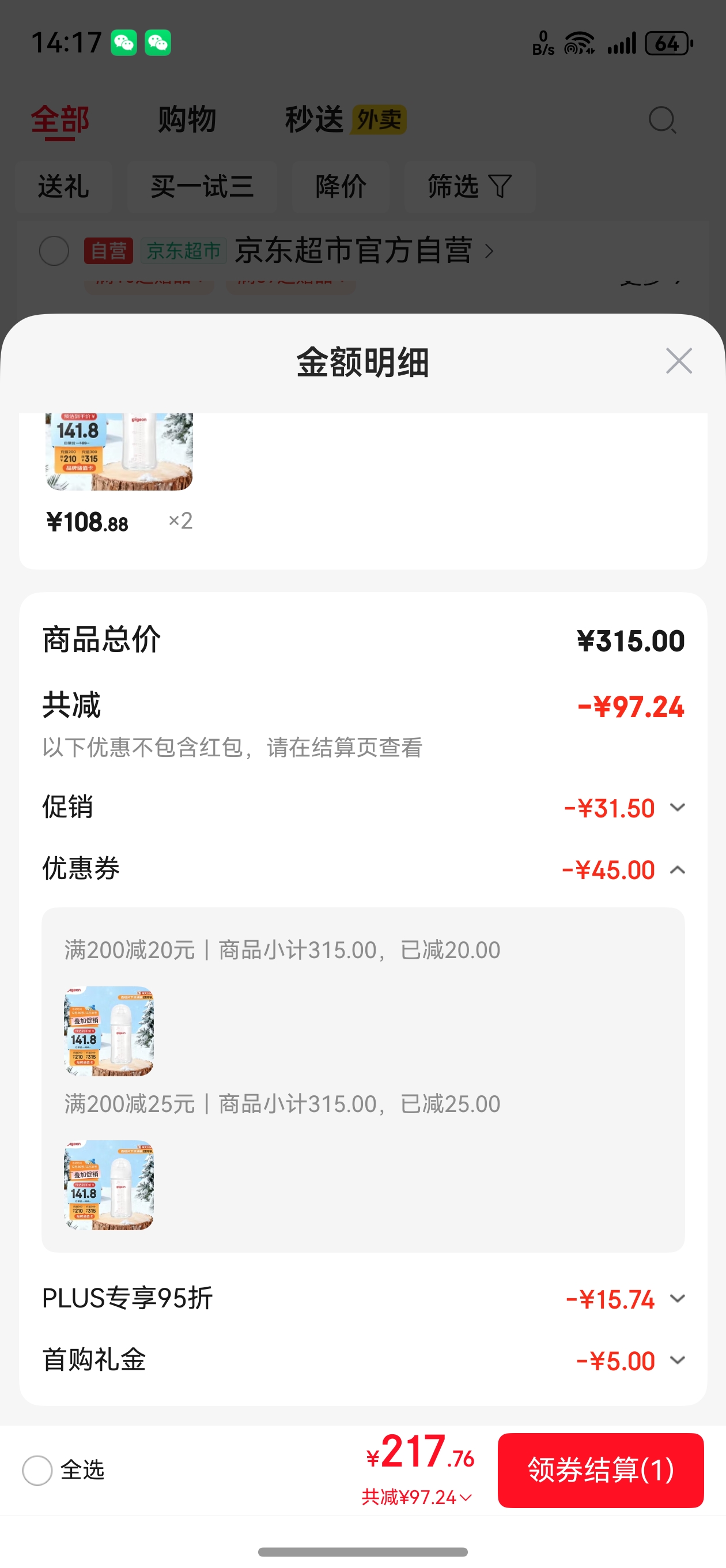Expand the 促销 discount details
The height and width of the screenshot is (1568, 726).
pyautogui.click(x=678, y=808)
